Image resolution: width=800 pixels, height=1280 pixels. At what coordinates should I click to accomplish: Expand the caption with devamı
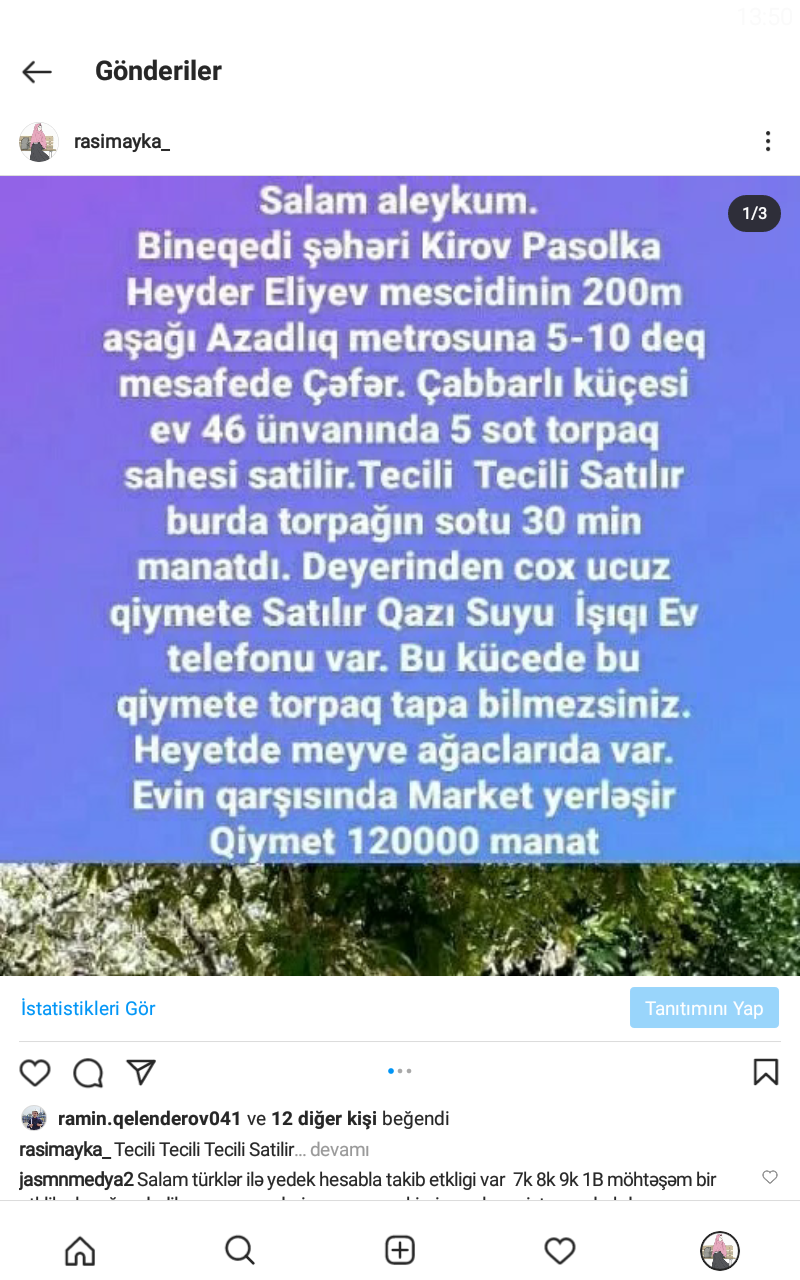point(339,1150)
